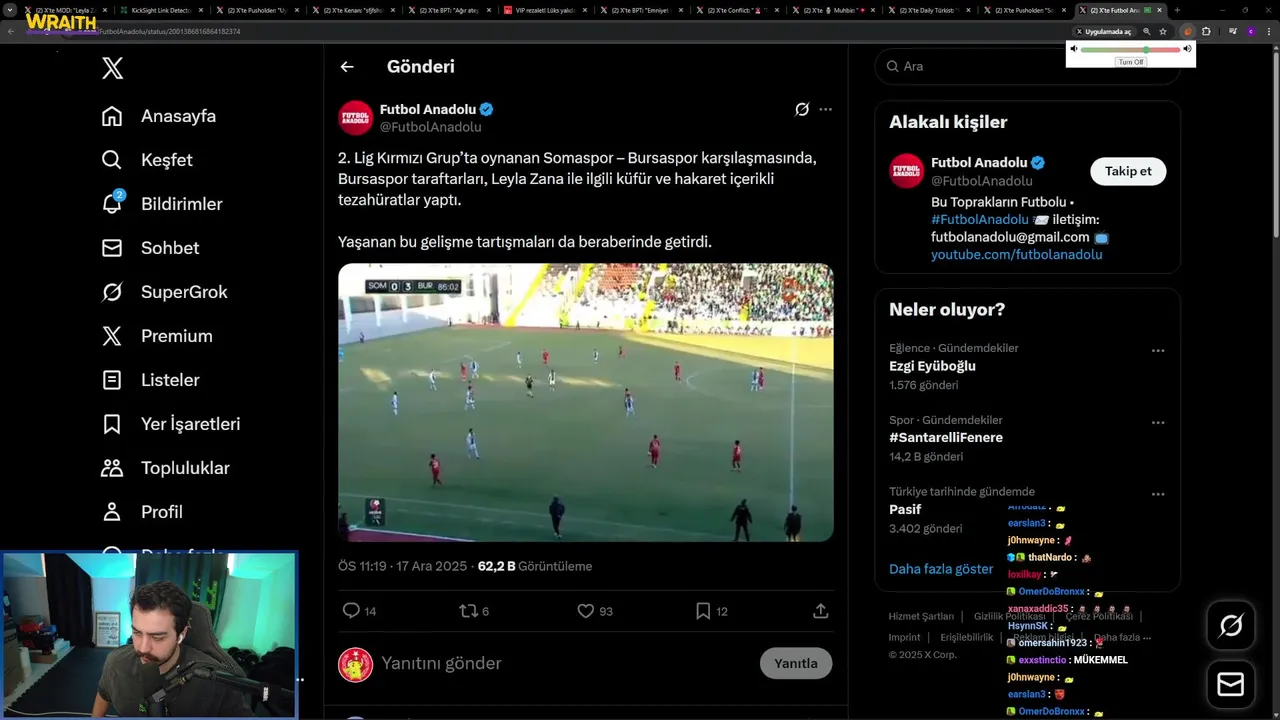Tap the Grok icon on the post header
The height and width of the screenshot is (720, 1280).
point(802,109)
